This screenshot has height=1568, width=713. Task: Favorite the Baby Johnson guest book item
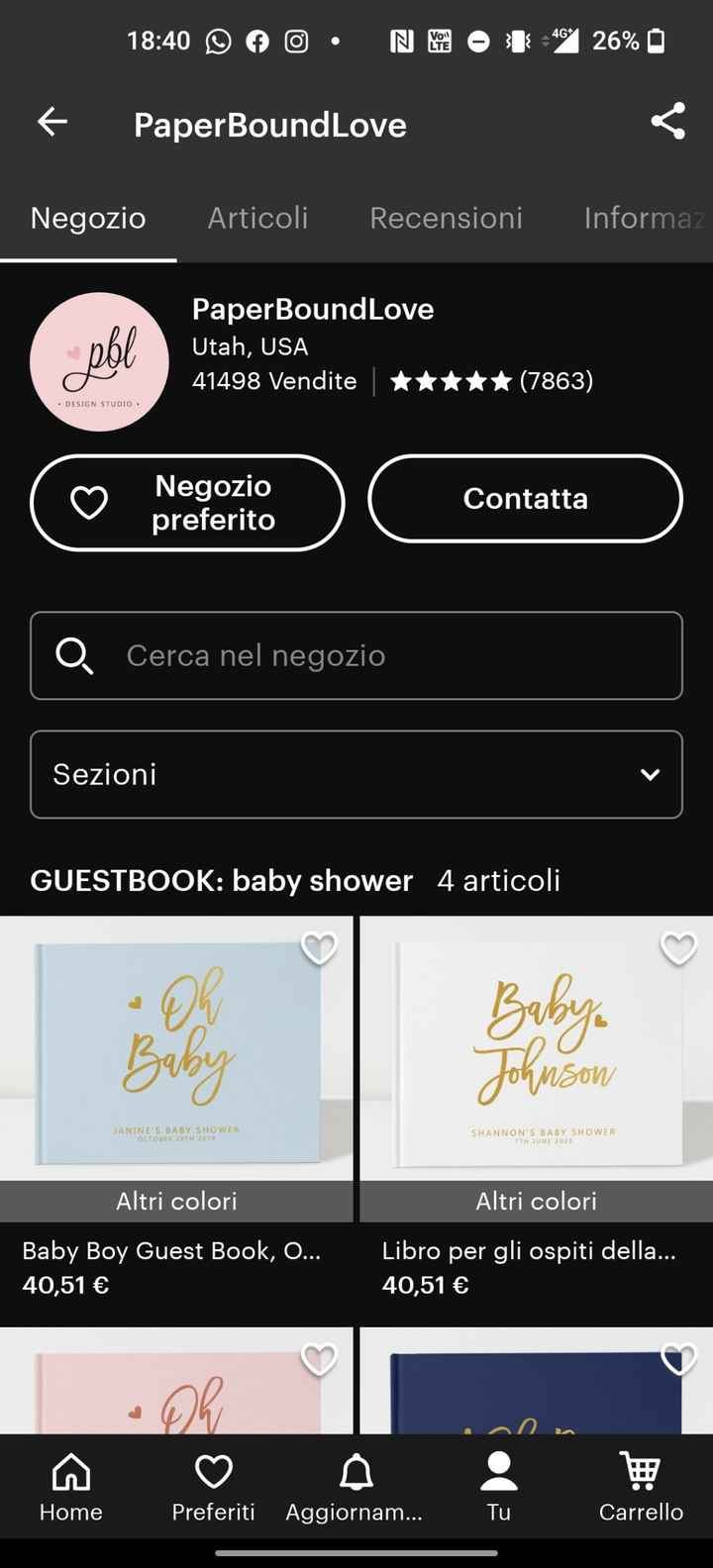point(678,948)
